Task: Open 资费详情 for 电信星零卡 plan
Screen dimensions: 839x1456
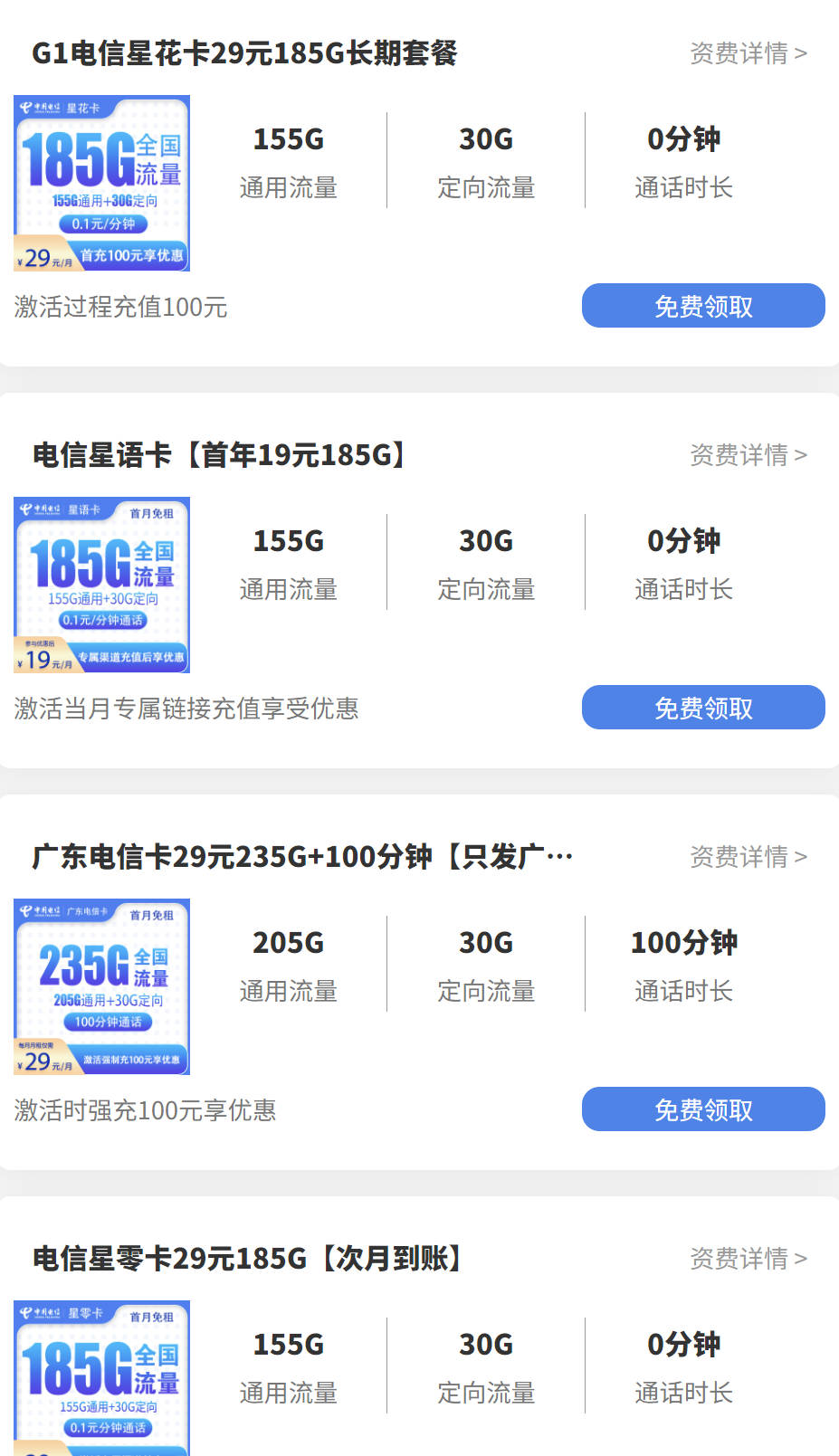Action: [x=745, y=1258]
